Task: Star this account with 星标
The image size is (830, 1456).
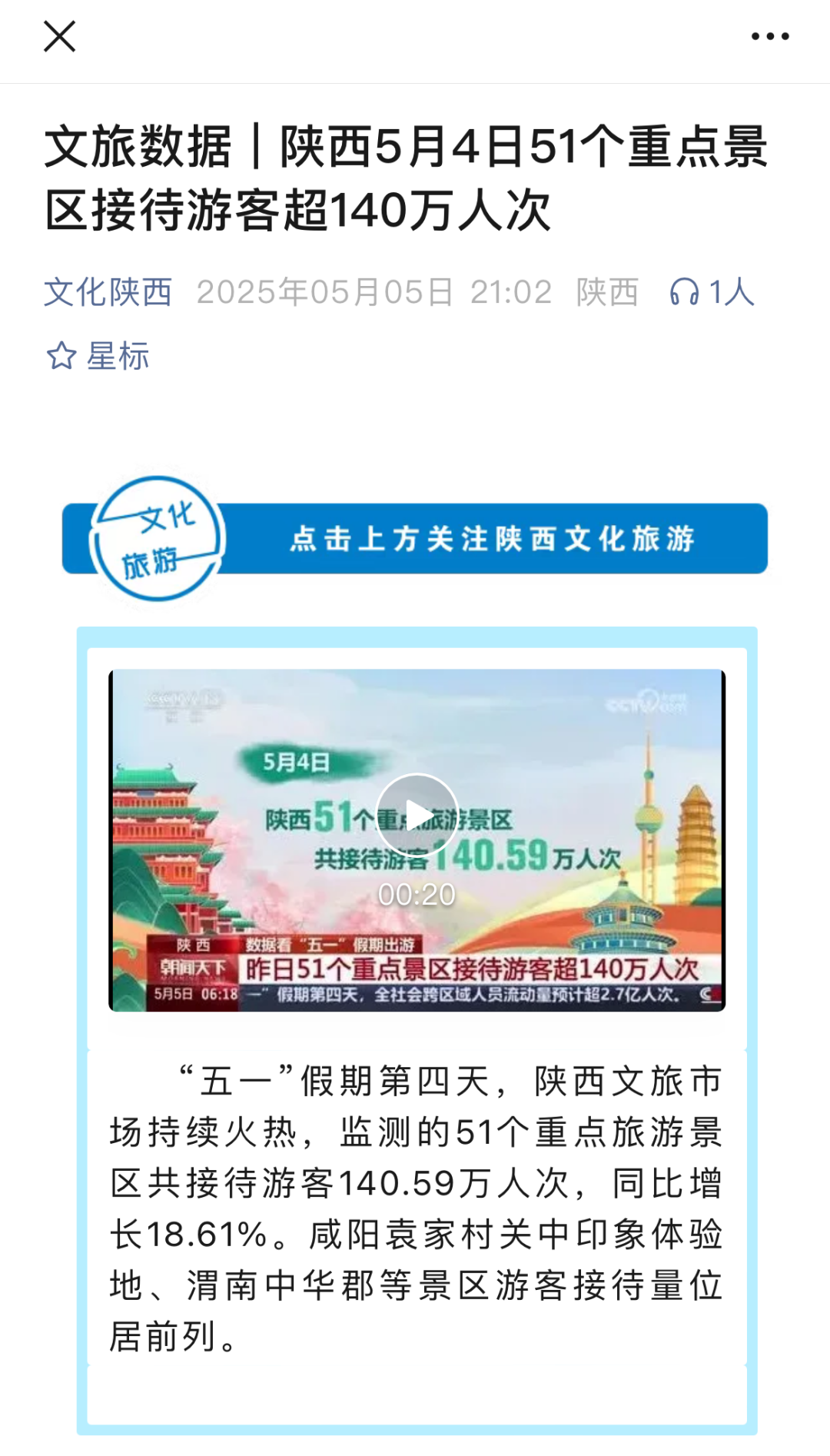Action: point(98,357)
